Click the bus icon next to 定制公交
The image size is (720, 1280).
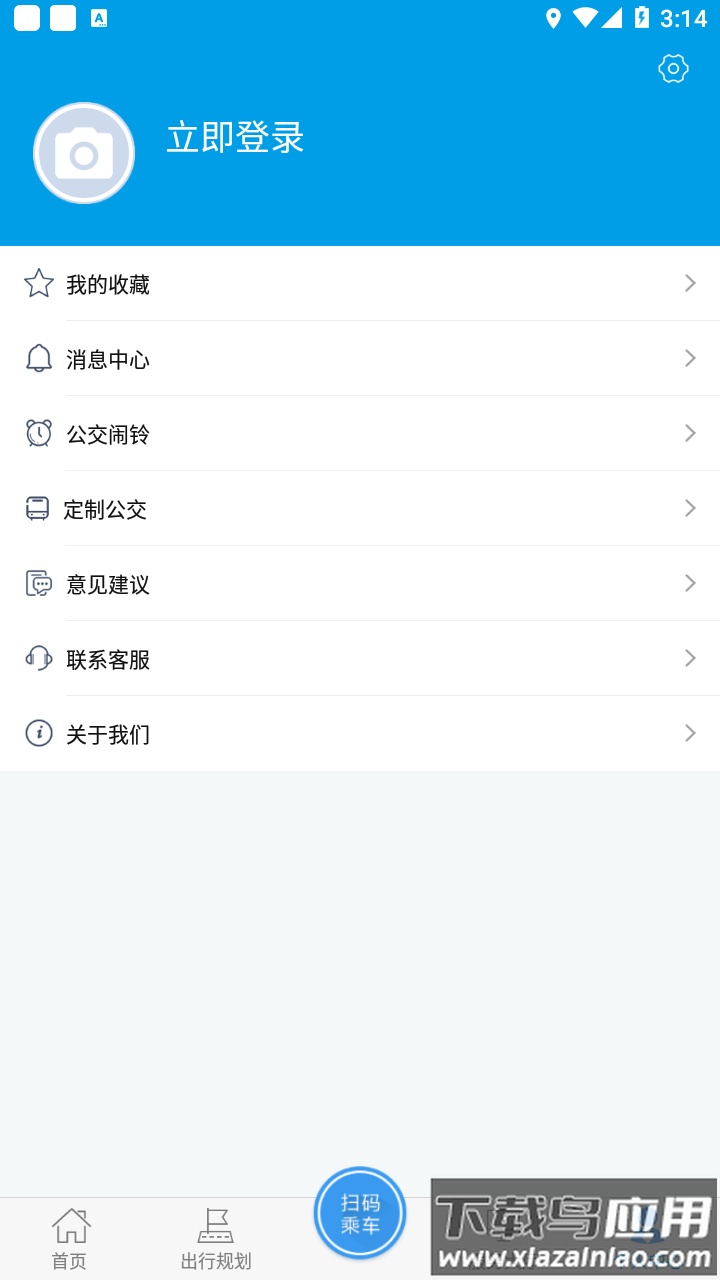point(38,508)
